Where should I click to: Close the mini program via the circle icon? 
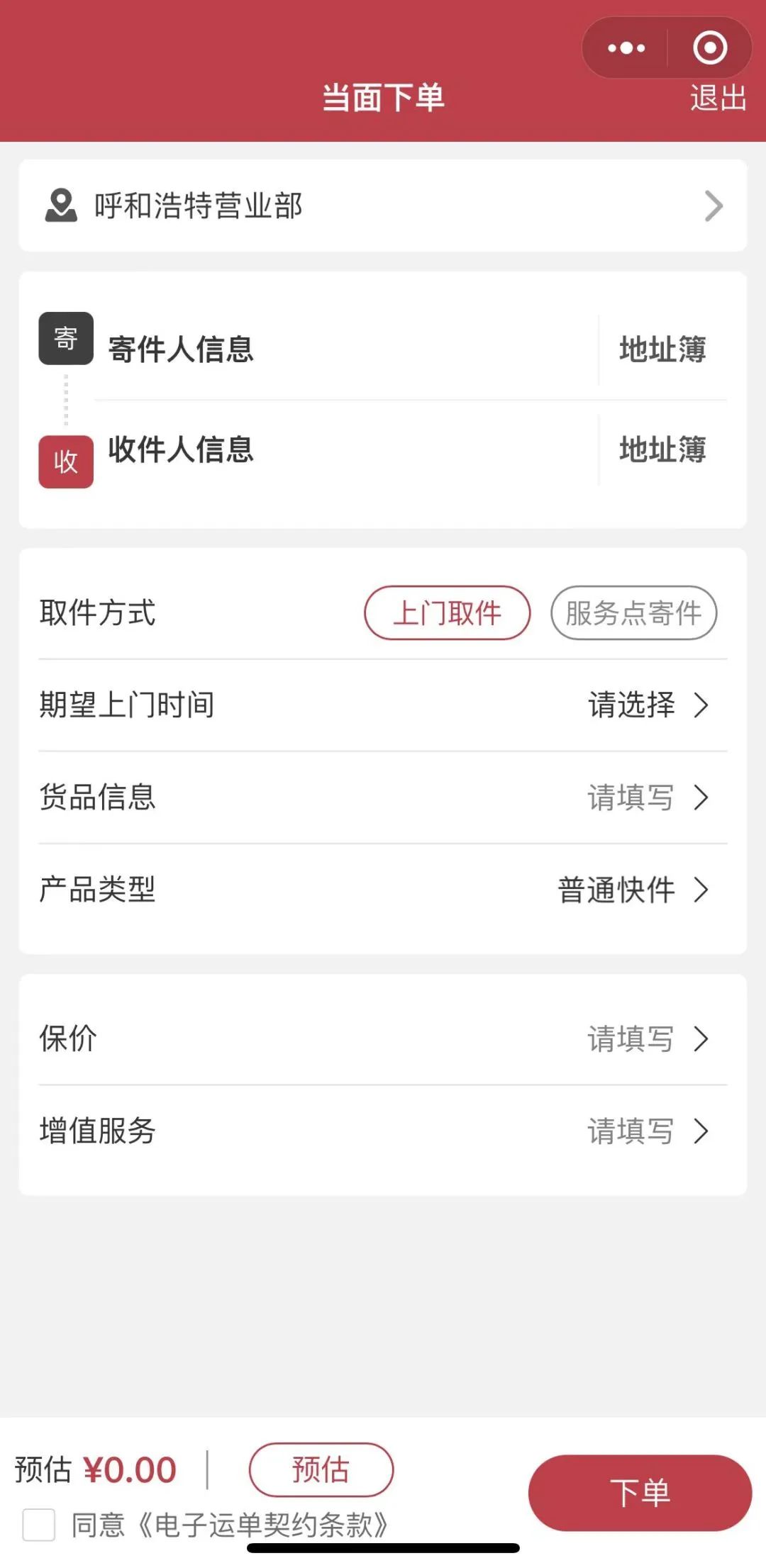click(x=710, y=48)
